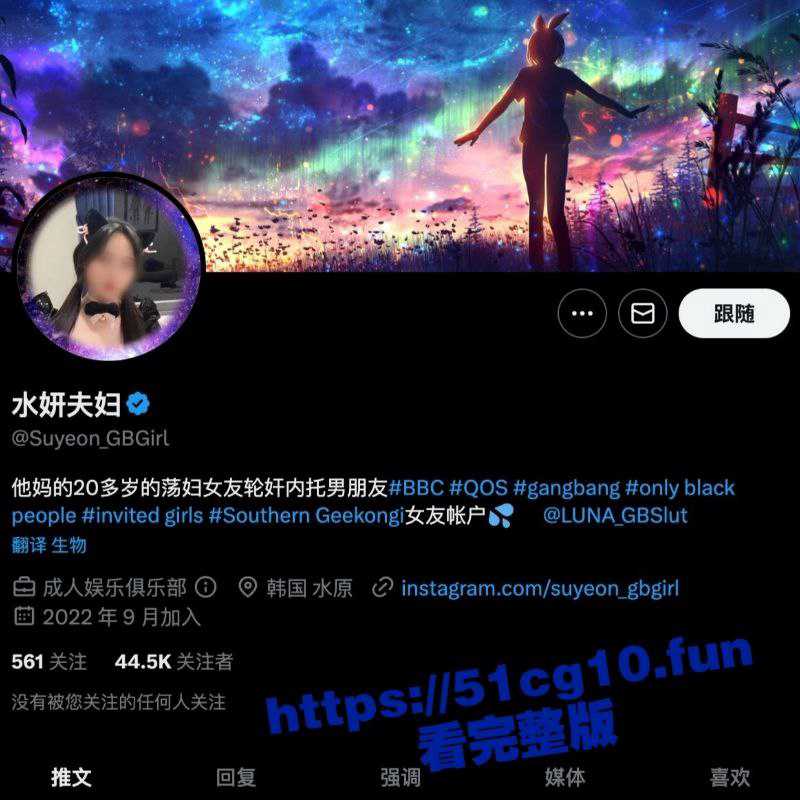
Task: View the 561 关注 following list
Action: [x=49, y=661]
